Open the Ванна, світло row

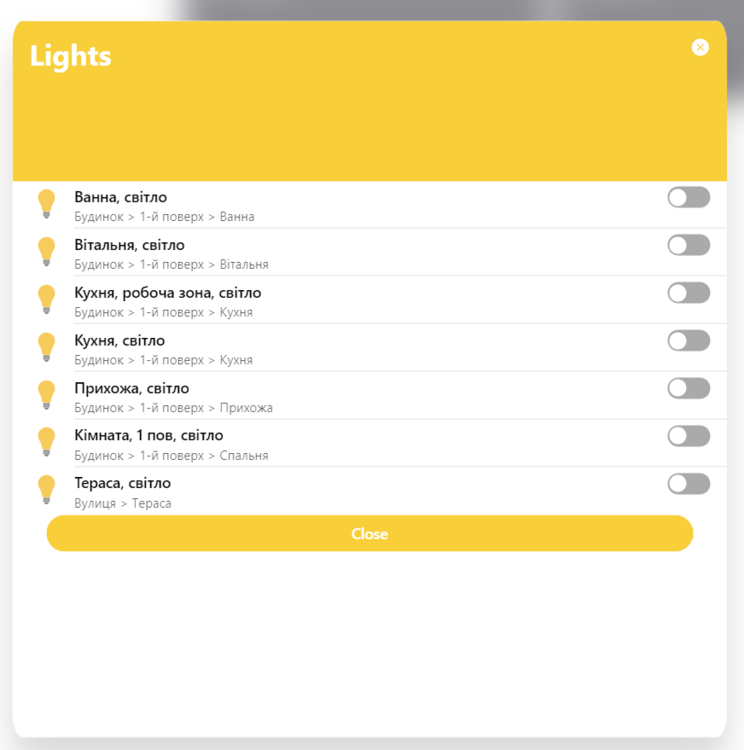click(300, 205)
